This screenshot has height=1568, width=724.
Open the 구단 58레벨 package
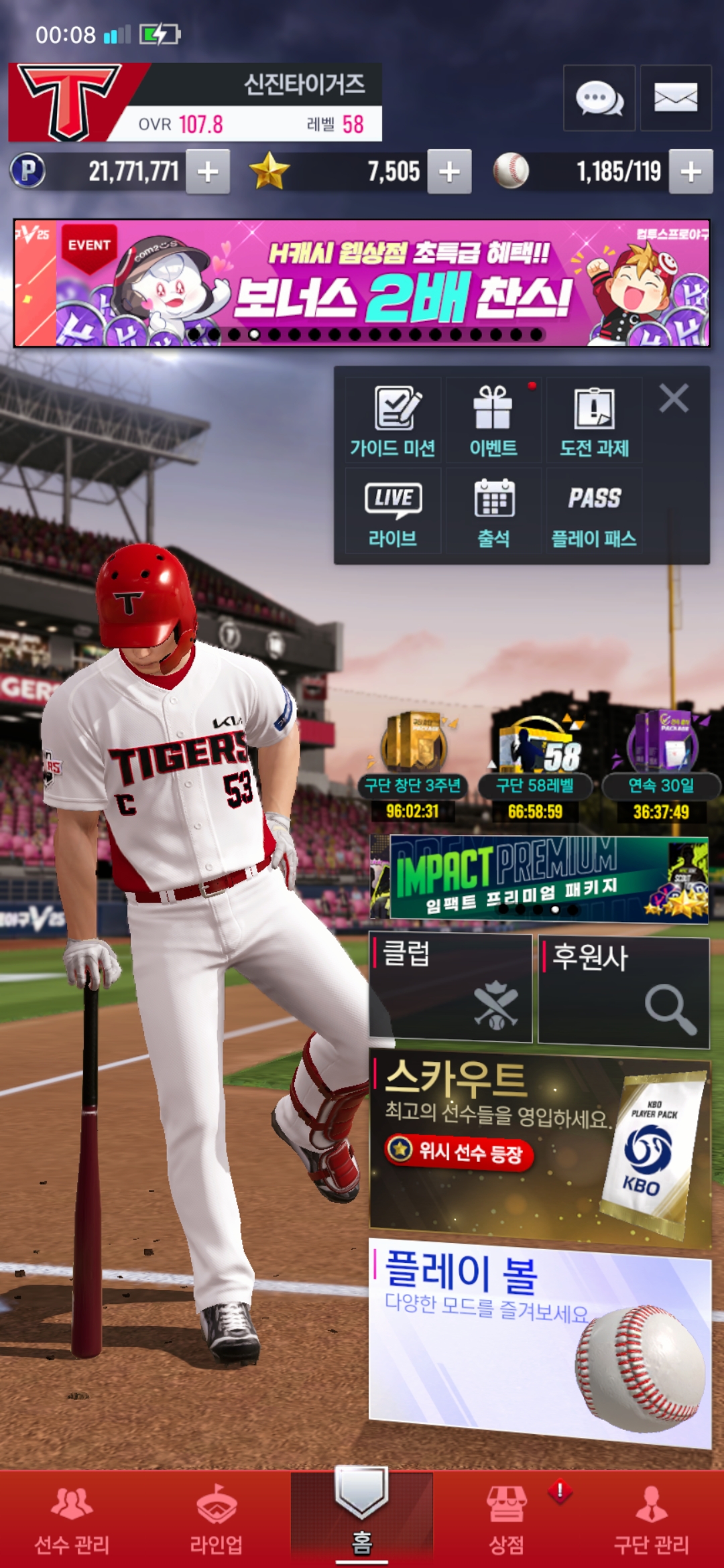coord(535,767)
